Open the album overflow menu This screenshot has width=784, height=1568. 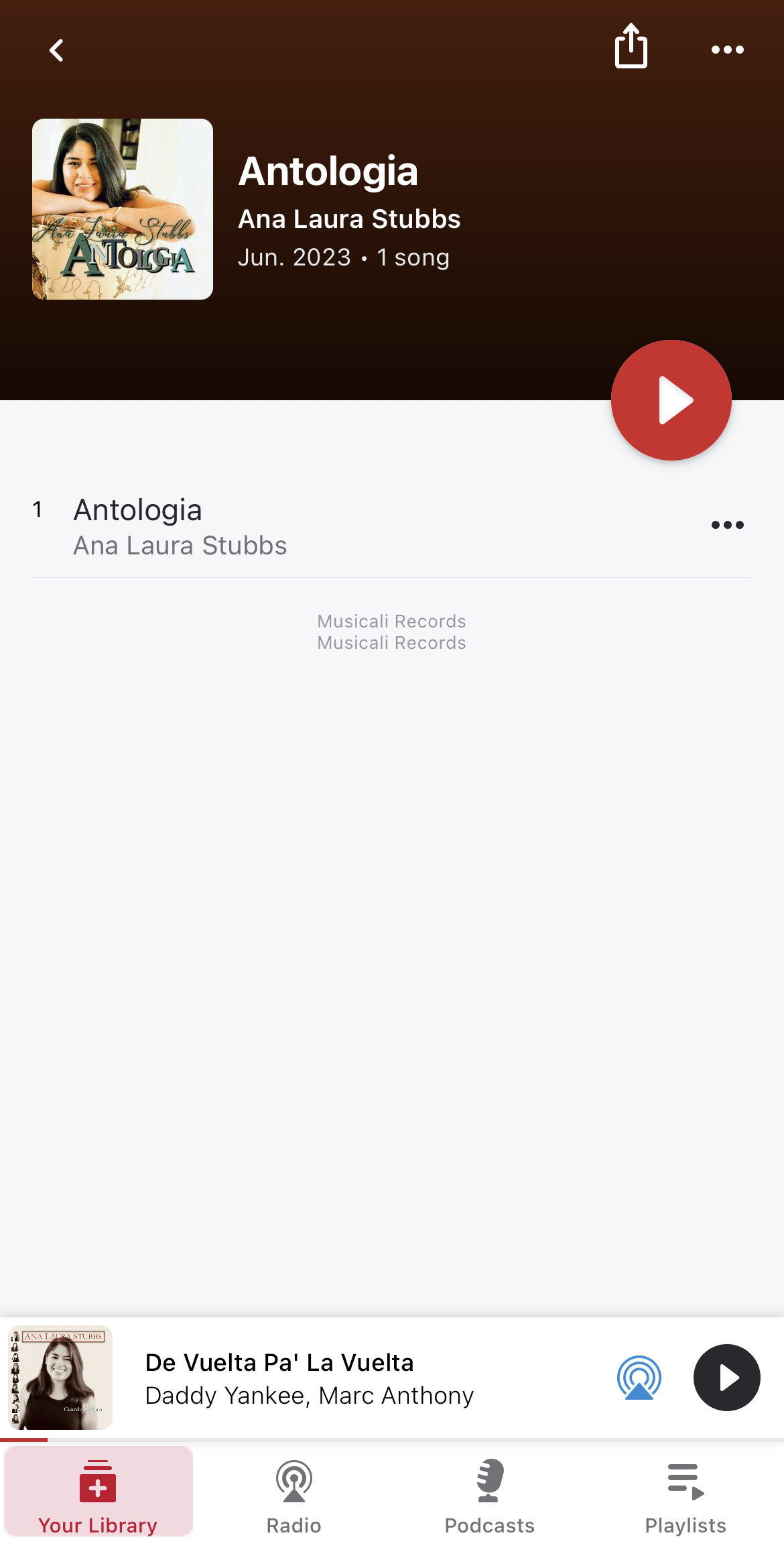[x=727, y=50]
